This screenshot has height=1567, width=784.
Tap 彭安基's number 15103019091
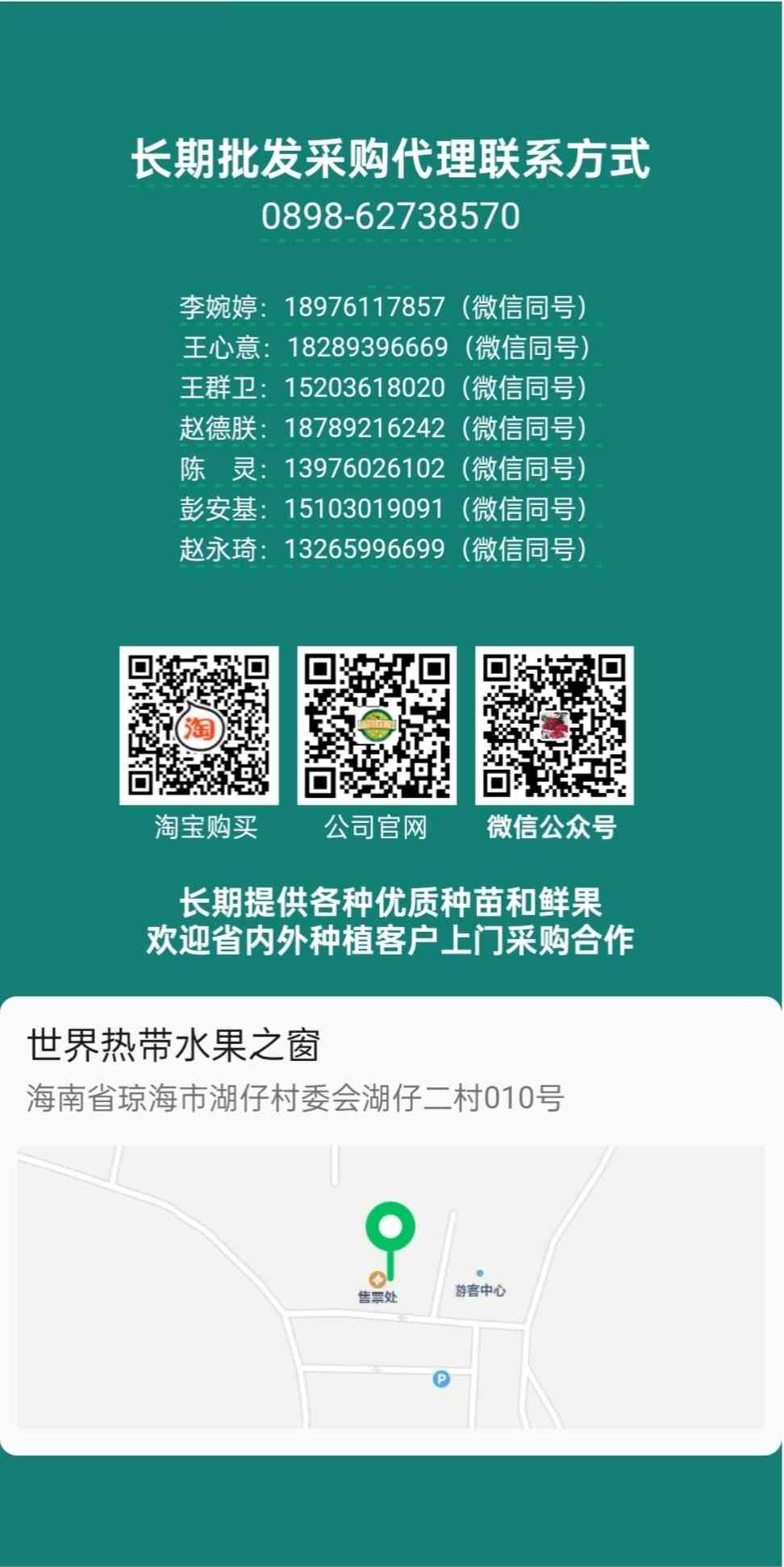click(x=365, y=508)
